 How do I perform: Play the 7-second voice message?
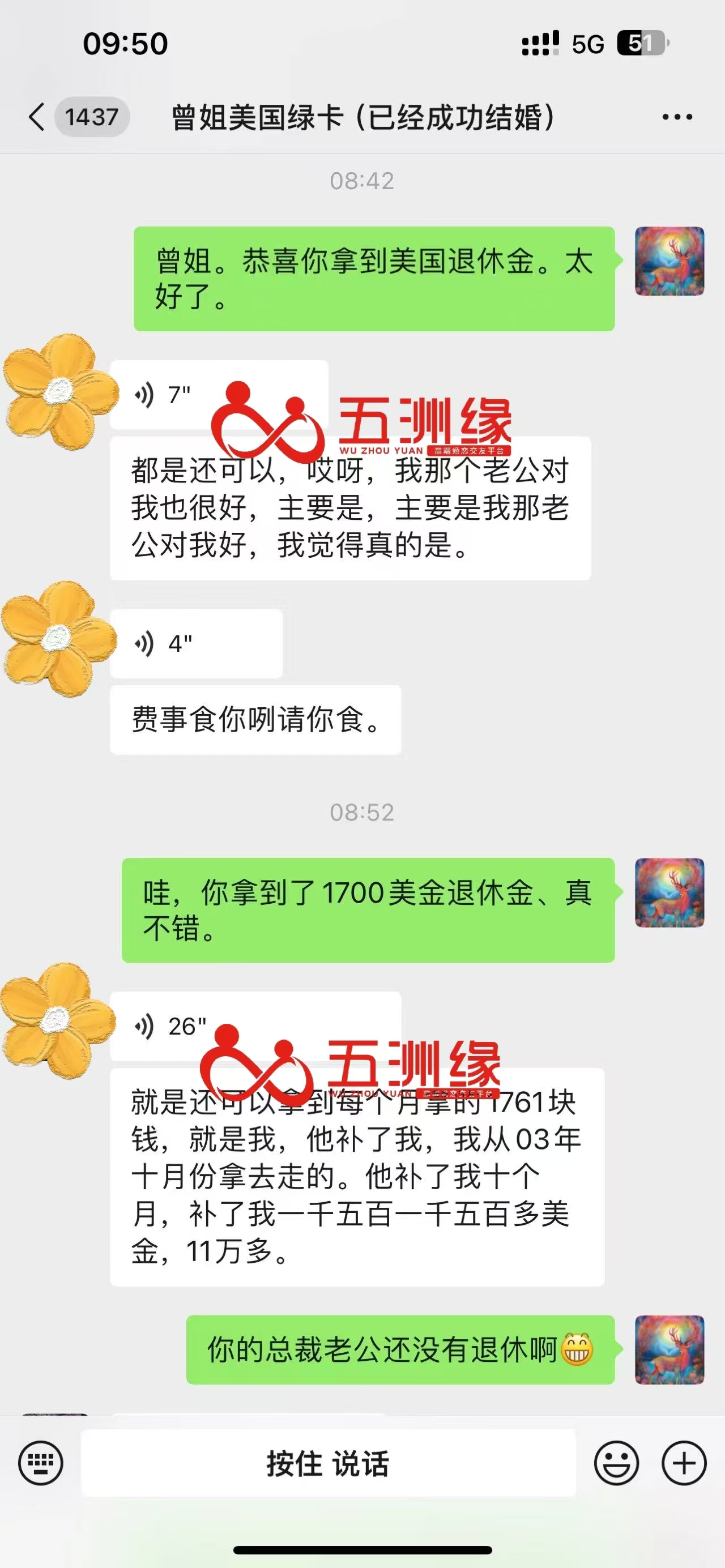coord(182,395)
